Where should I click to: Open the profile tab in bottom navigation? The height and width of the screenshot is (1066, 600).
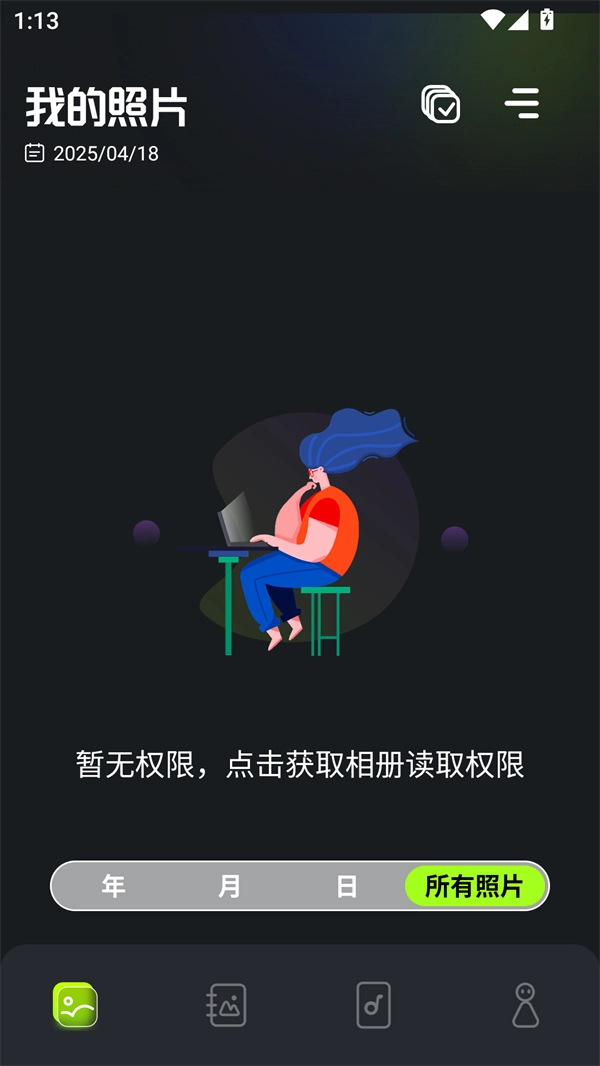(x=525, y=1005)
